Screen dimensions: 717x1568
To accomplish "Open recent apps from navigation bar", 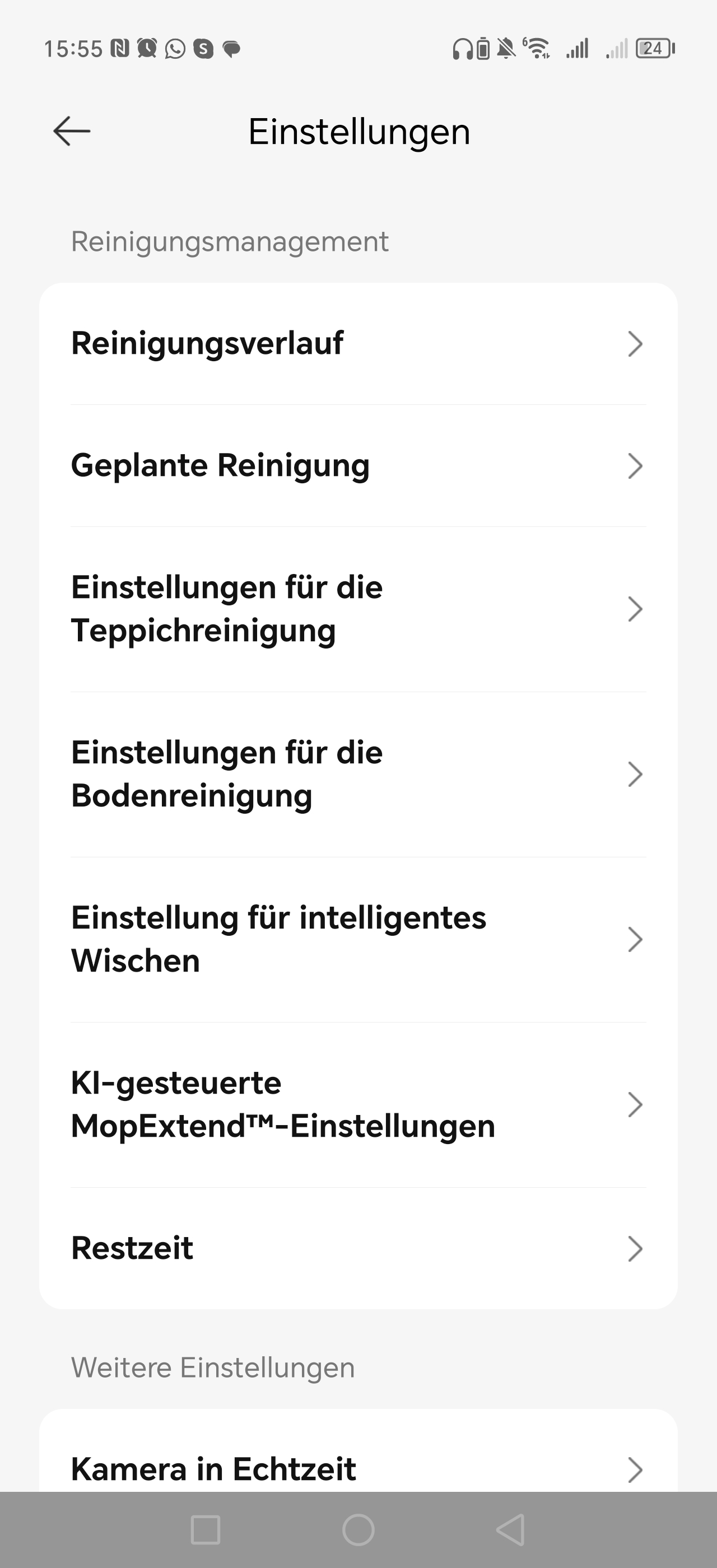I will (x=206, y=1530).
